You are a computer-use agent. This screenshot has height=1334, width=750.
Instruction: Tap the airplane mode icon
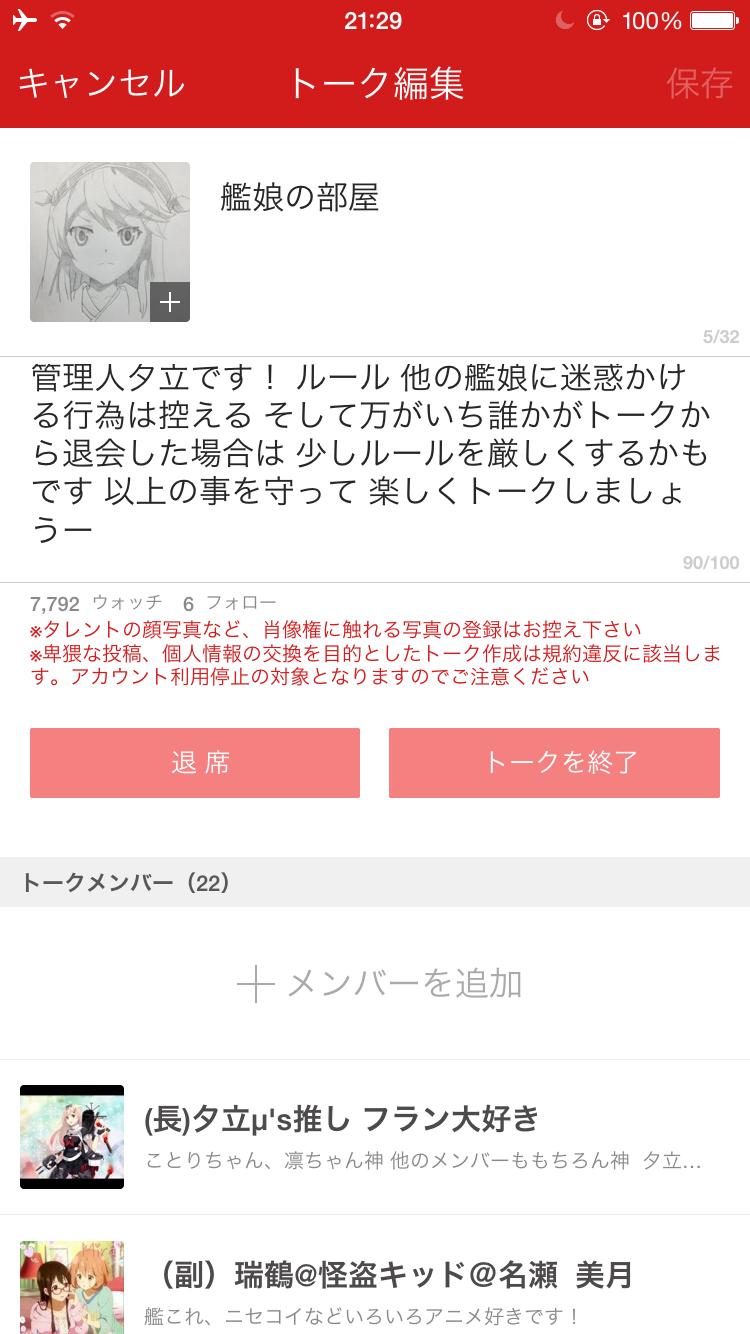pos(26,19)
